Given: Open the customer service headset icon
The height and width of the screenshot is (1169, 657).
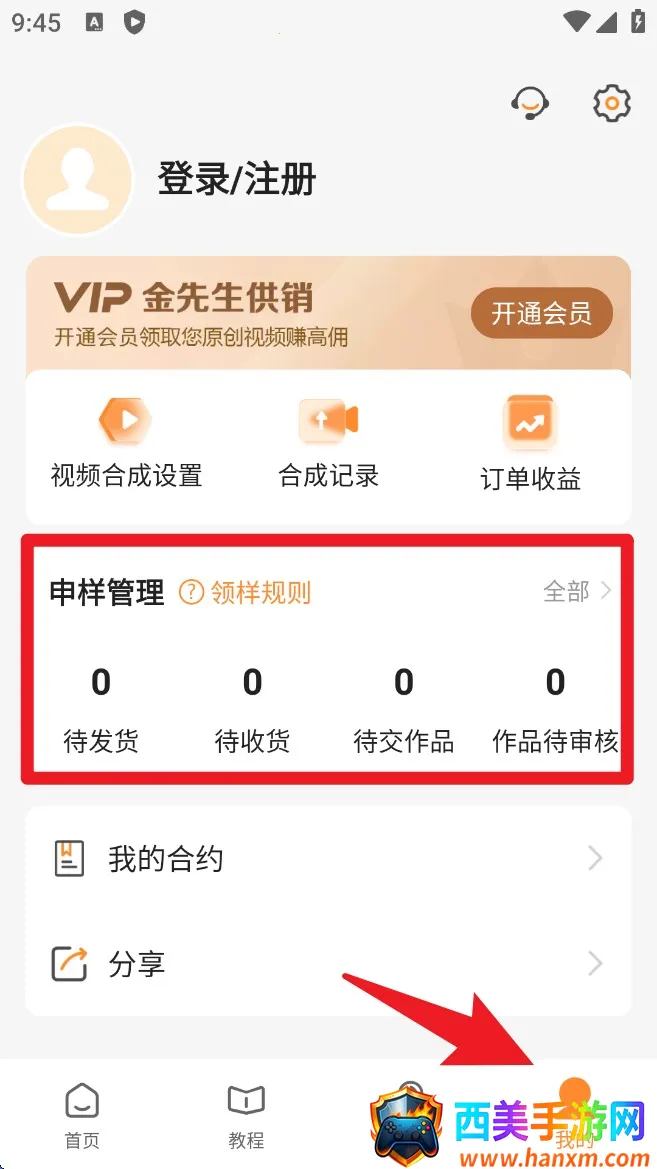Looking at the screenshot, I should [x=530, y=103].
